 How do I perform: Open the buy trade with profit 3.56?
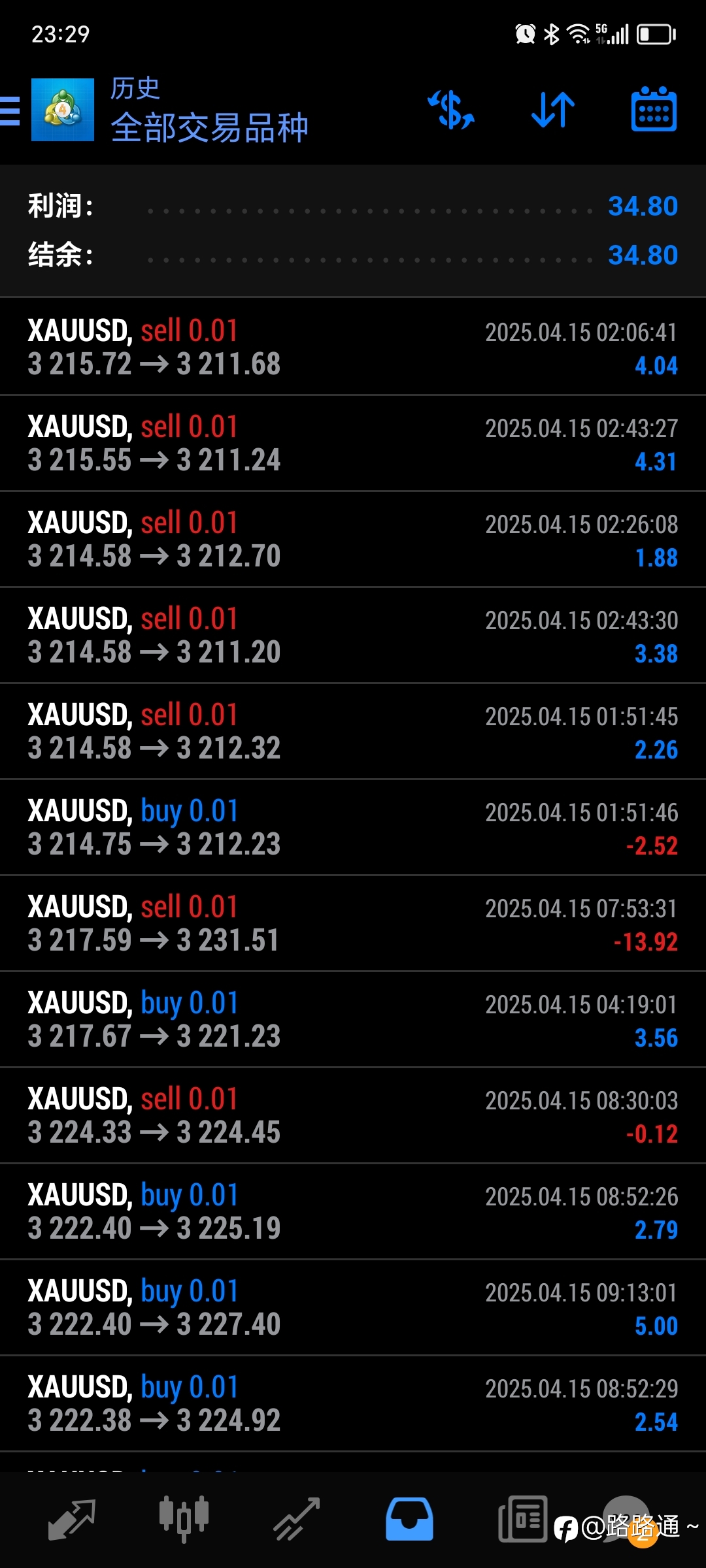pos(353,1019)
